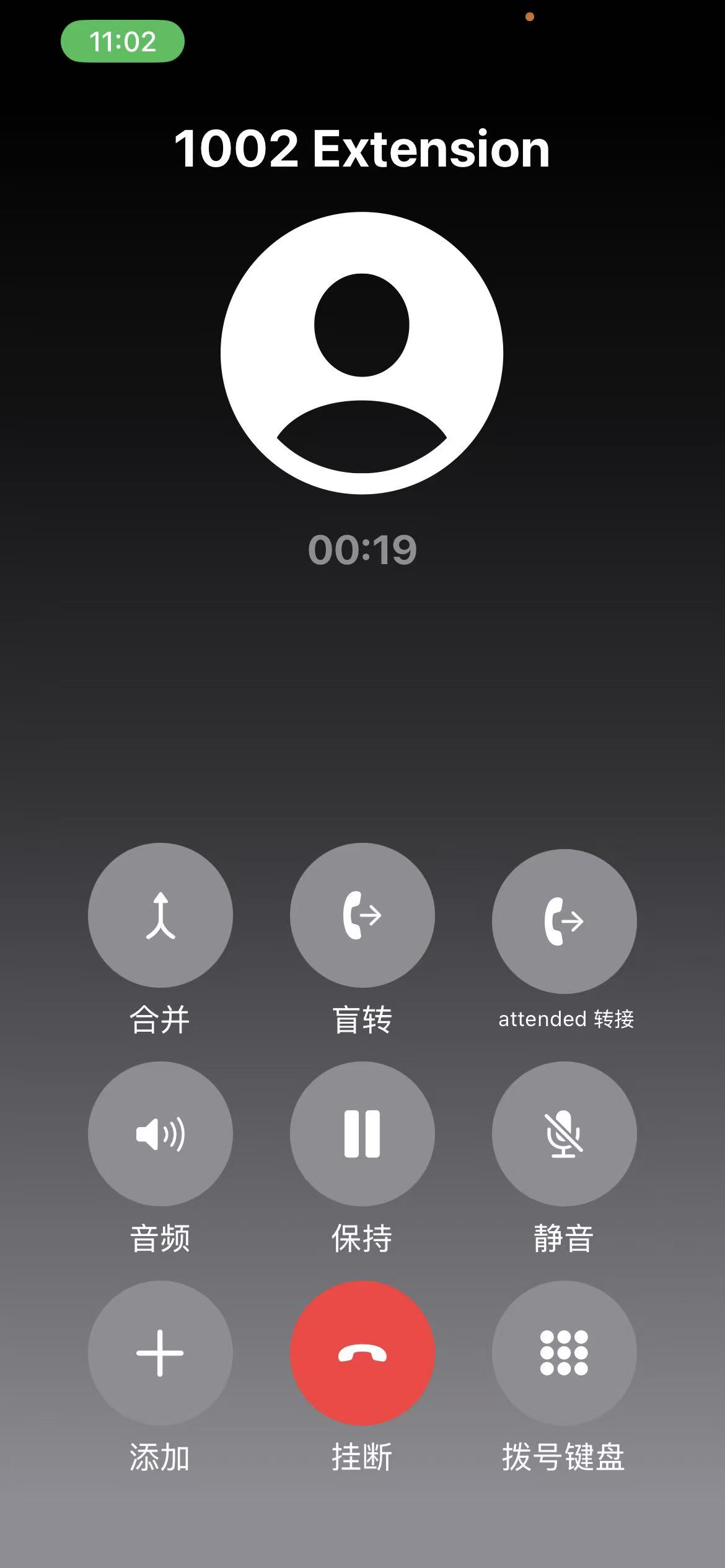Open the audio output (音频) options

tap(160, 1134)
